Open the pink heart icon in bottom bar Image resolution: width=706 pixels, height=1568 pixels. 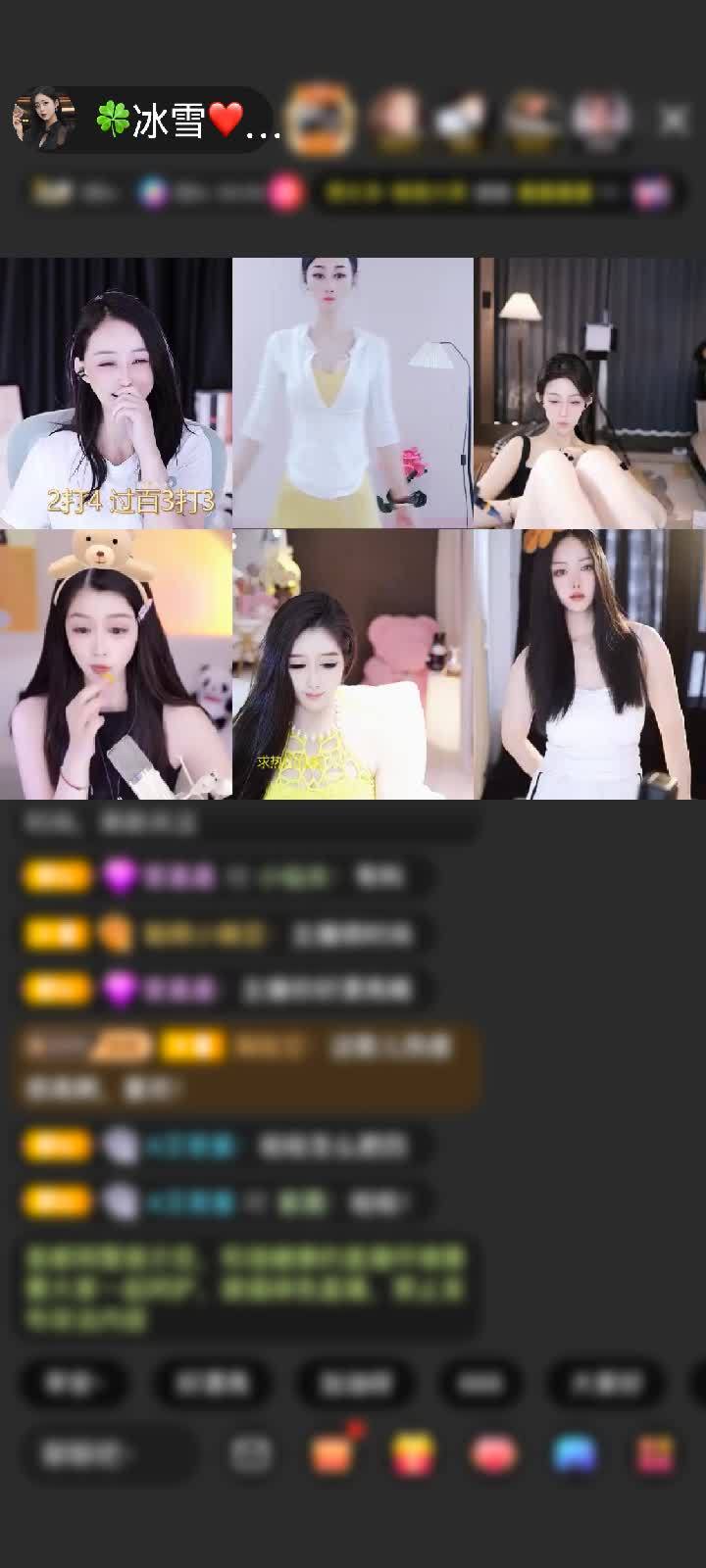tap(494, 1454)
